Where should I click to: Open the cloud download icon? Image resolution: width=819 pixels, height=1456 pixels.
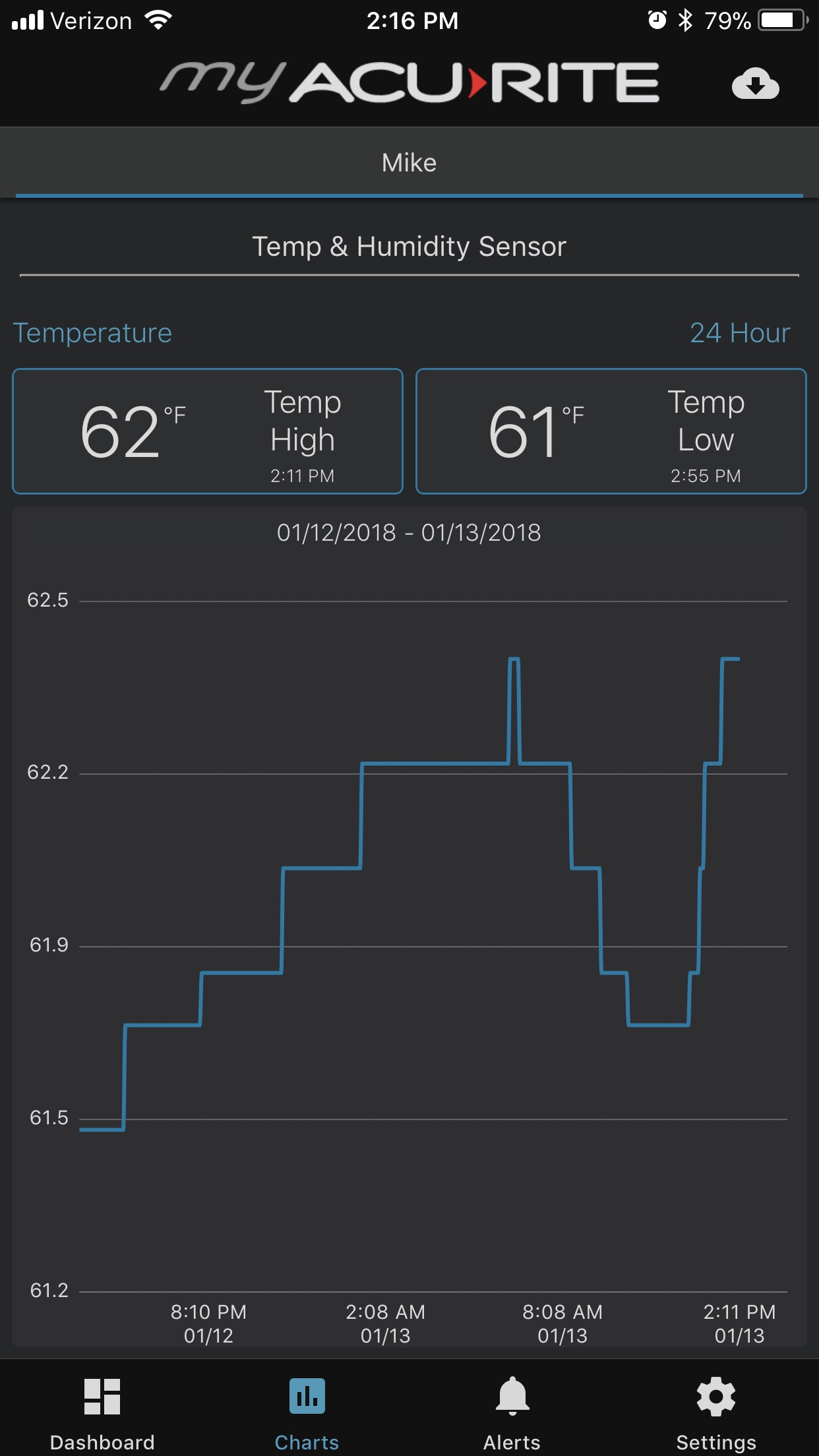(756, 84)
